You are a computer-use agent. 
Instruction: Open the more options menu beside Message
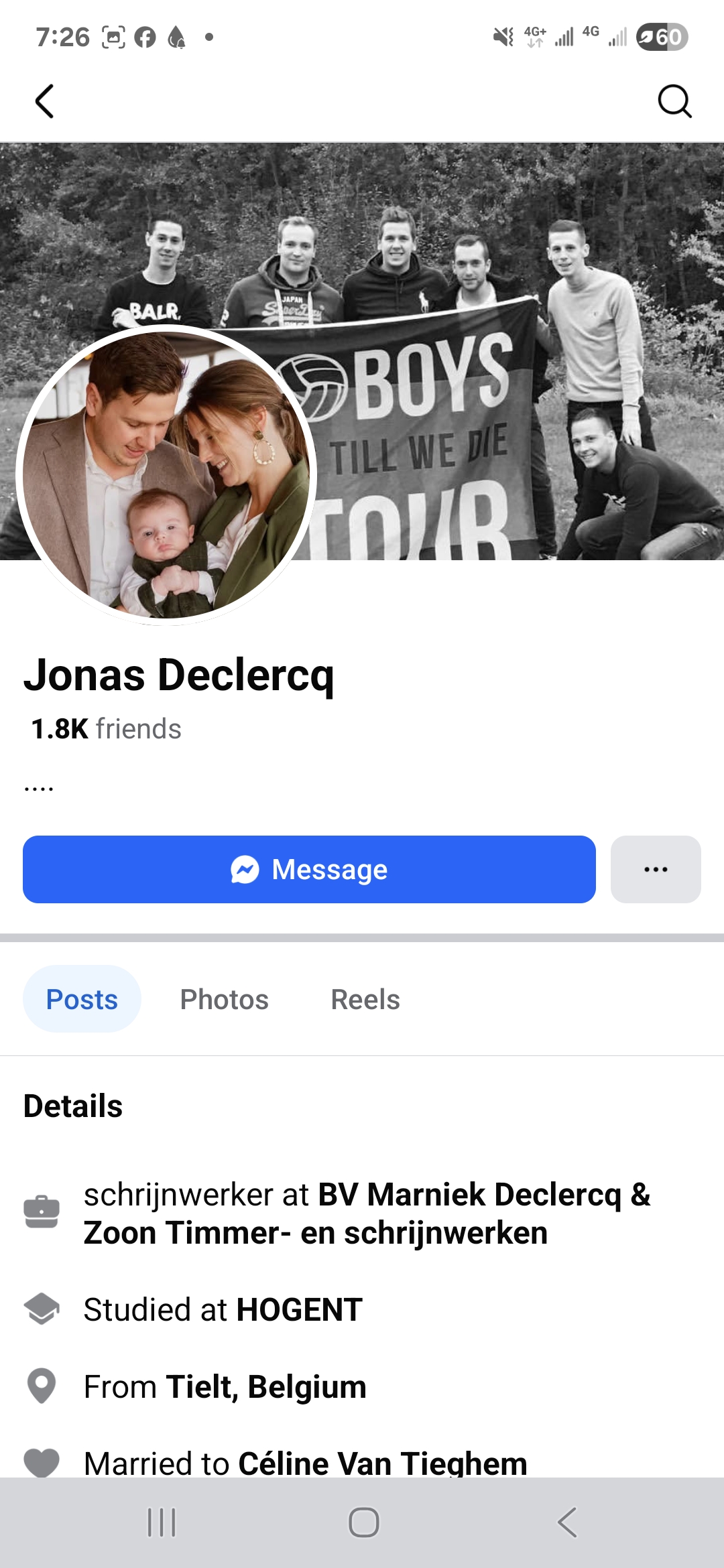pos(655,869)
